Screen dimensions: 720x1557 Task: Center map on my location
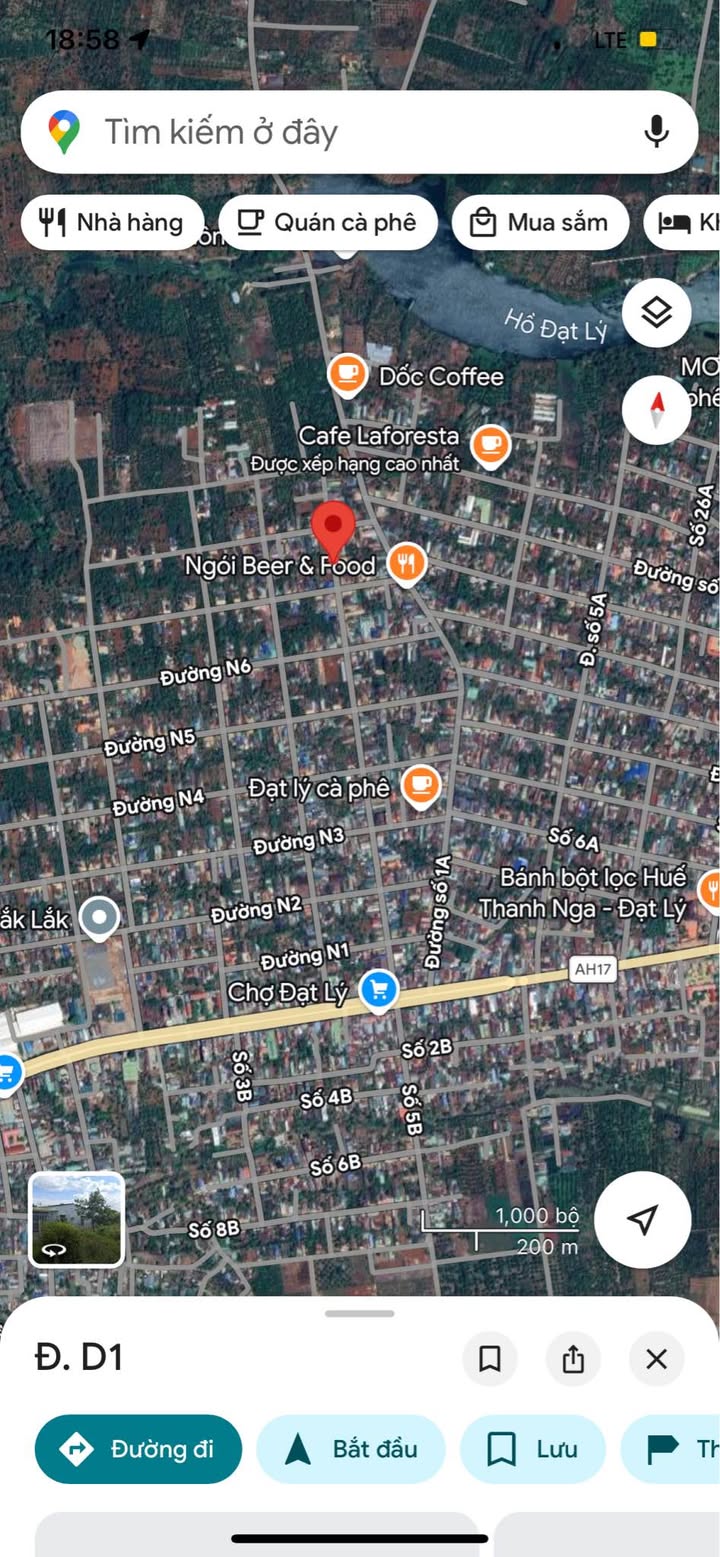pos(642,1219)
